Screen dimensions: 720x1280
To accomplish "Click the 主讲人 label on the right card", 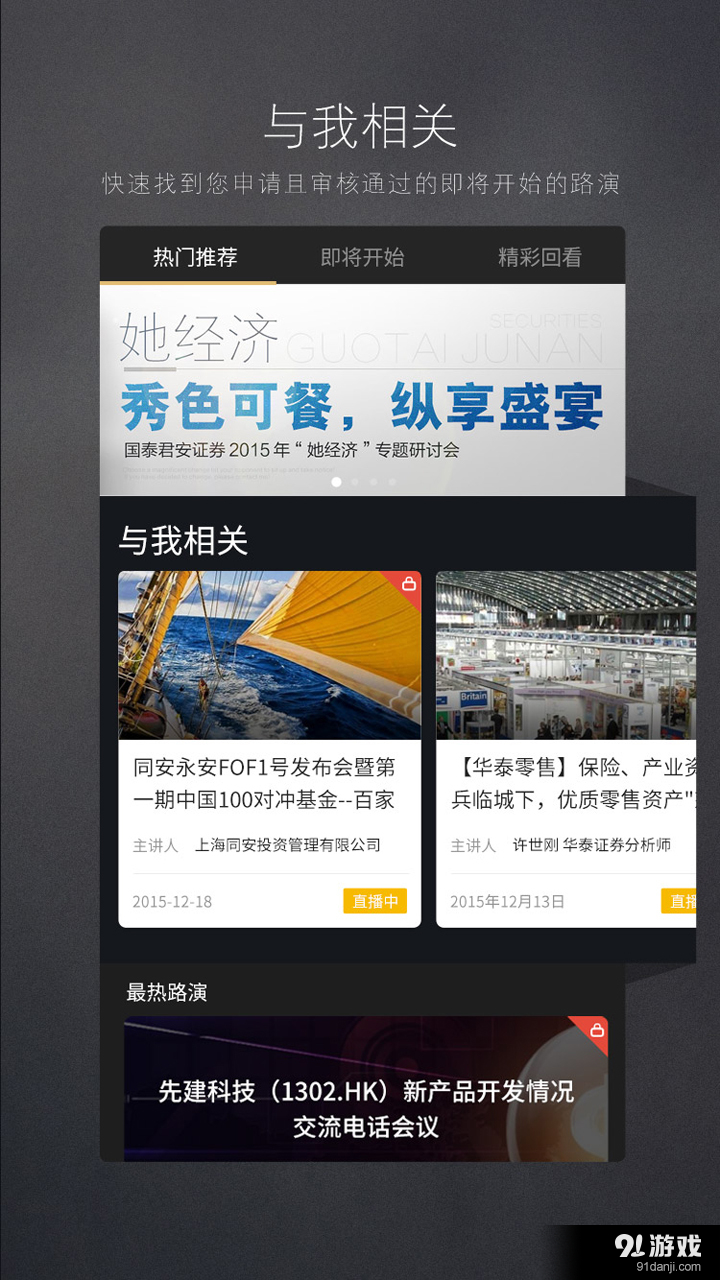I will pos(469,846).
